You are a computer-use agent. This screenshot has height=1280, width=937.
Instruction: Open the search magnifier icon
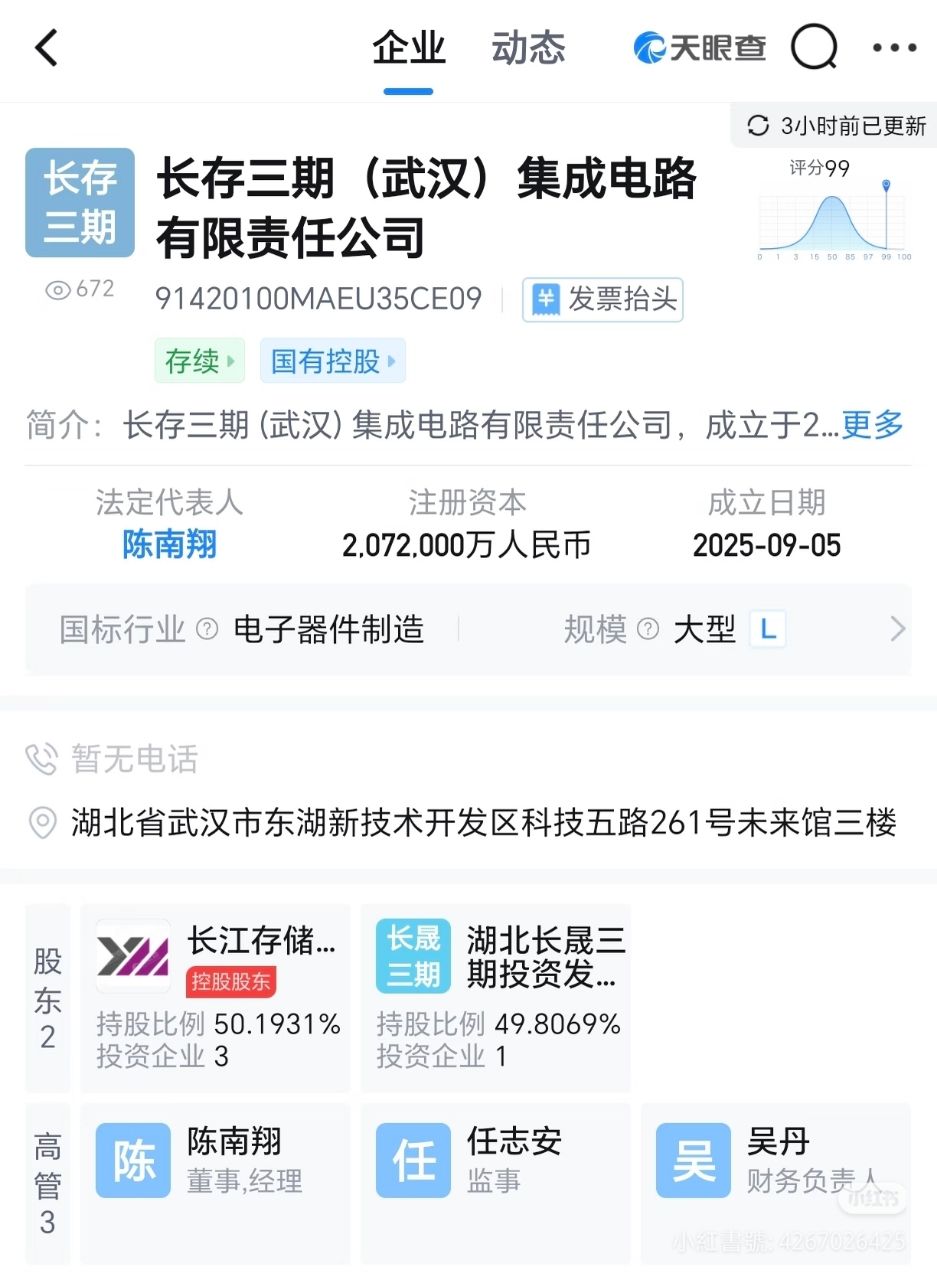click(x=813, y=47)
